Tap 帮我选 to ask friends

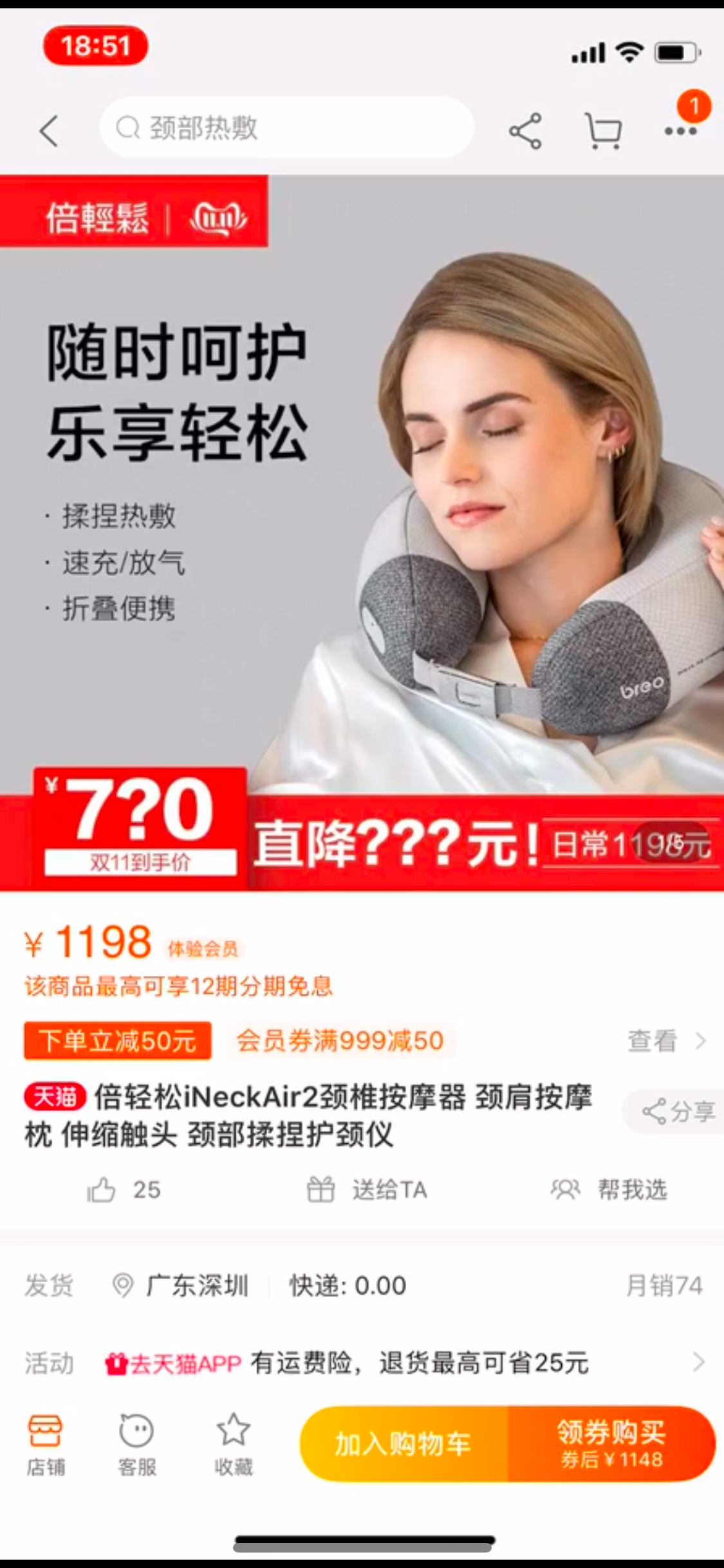tap(609, 1190)
